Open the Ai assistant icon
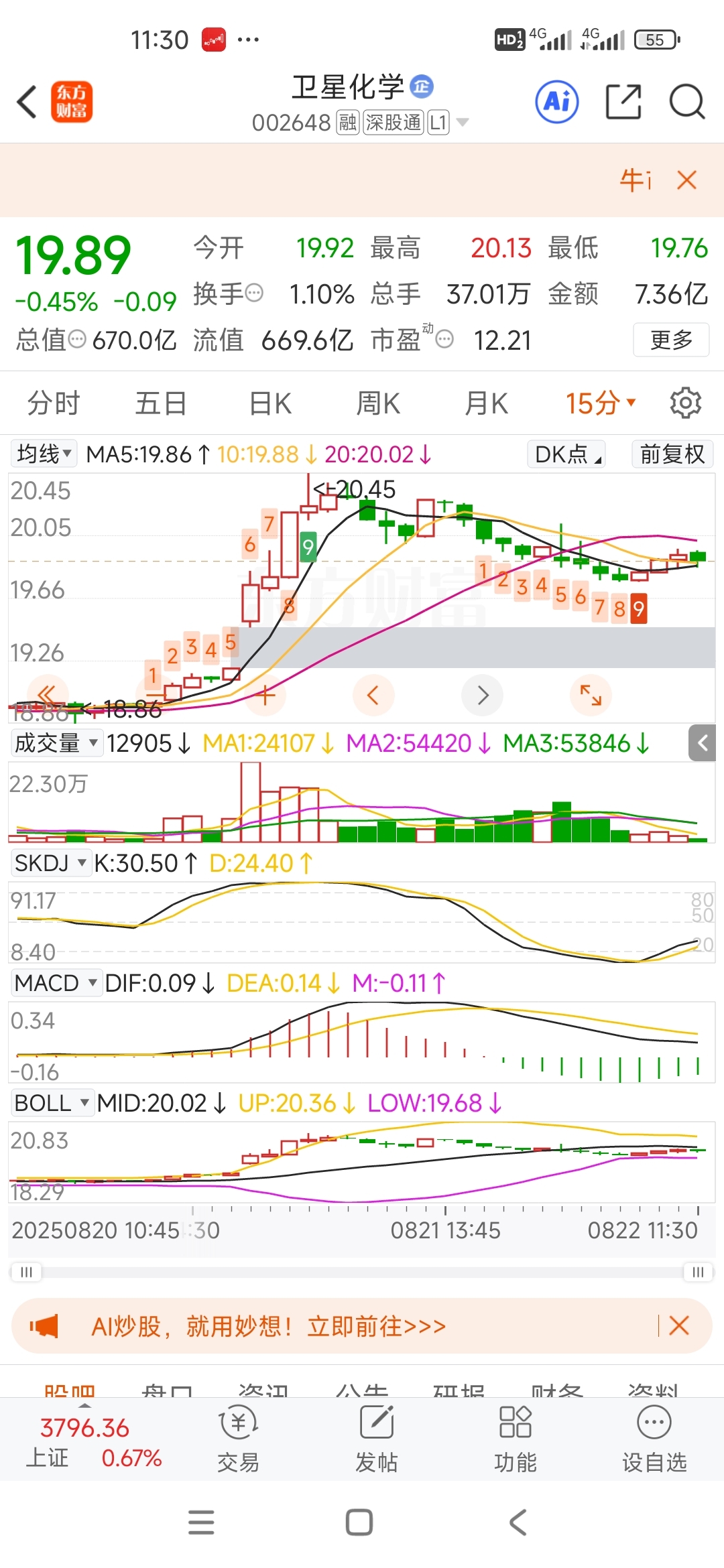Viewport: 724px width, 1568px height. [557, 102]
